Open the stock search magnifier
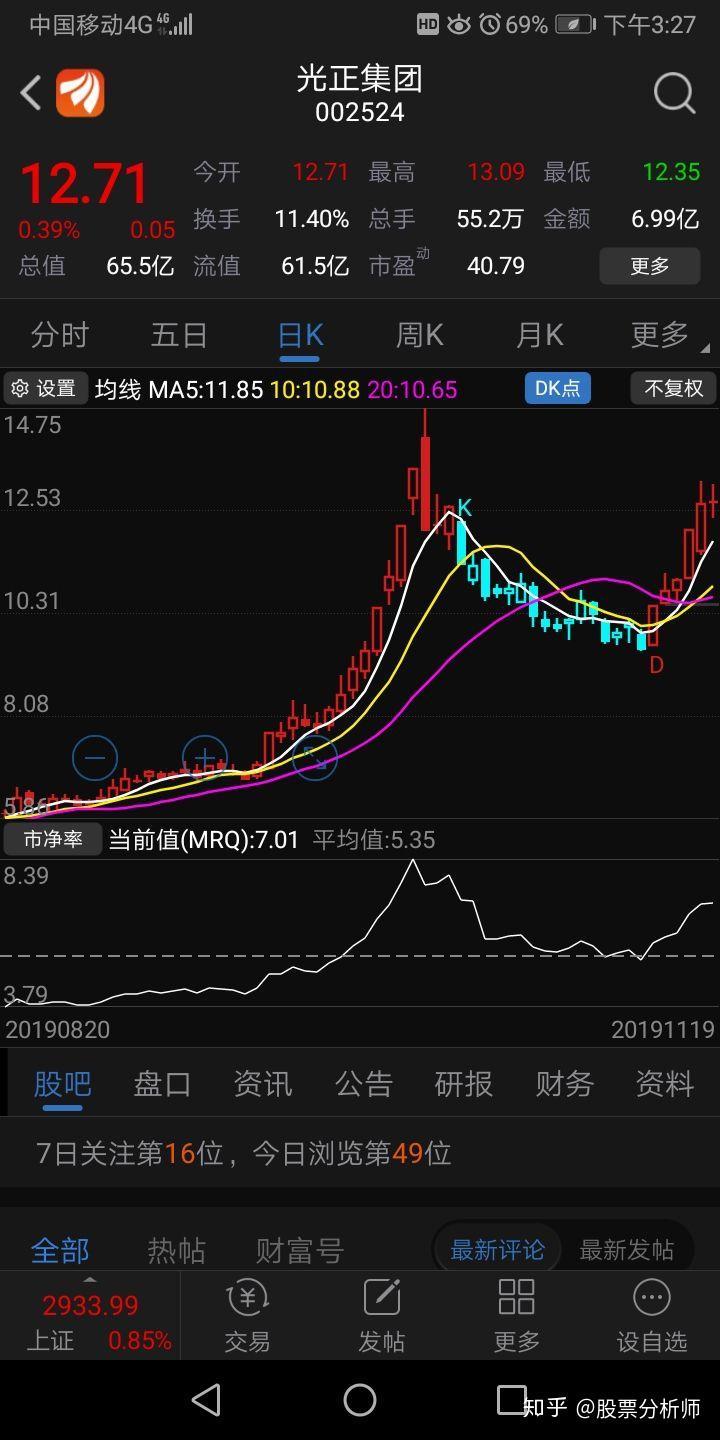This screenshot has height=1440, width=720. 674,92
